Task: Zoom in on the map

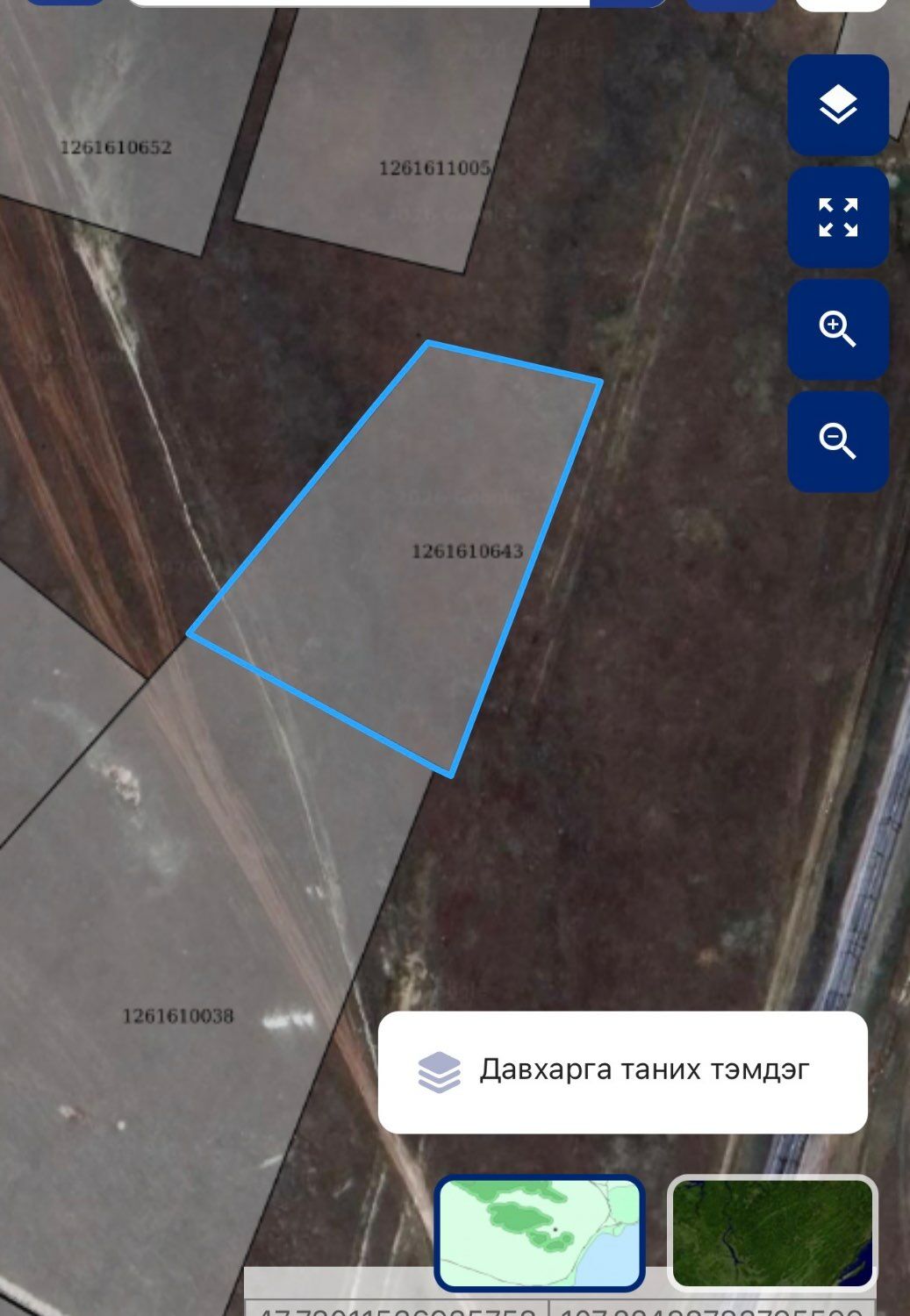Action: pyautogui.click(x=838, y=330)
